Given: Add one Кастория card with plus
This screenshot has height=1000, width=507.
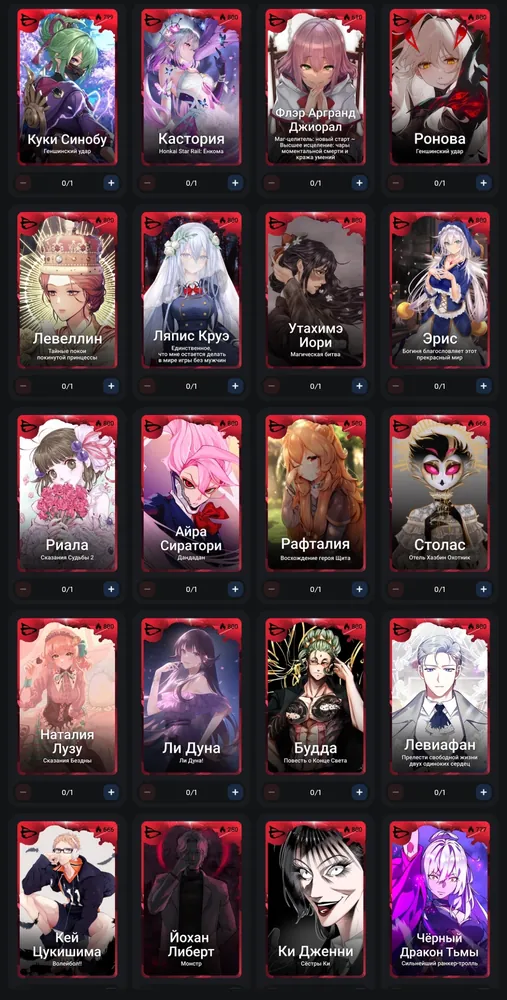Looking at the screenshot, I should pos(235,183).
